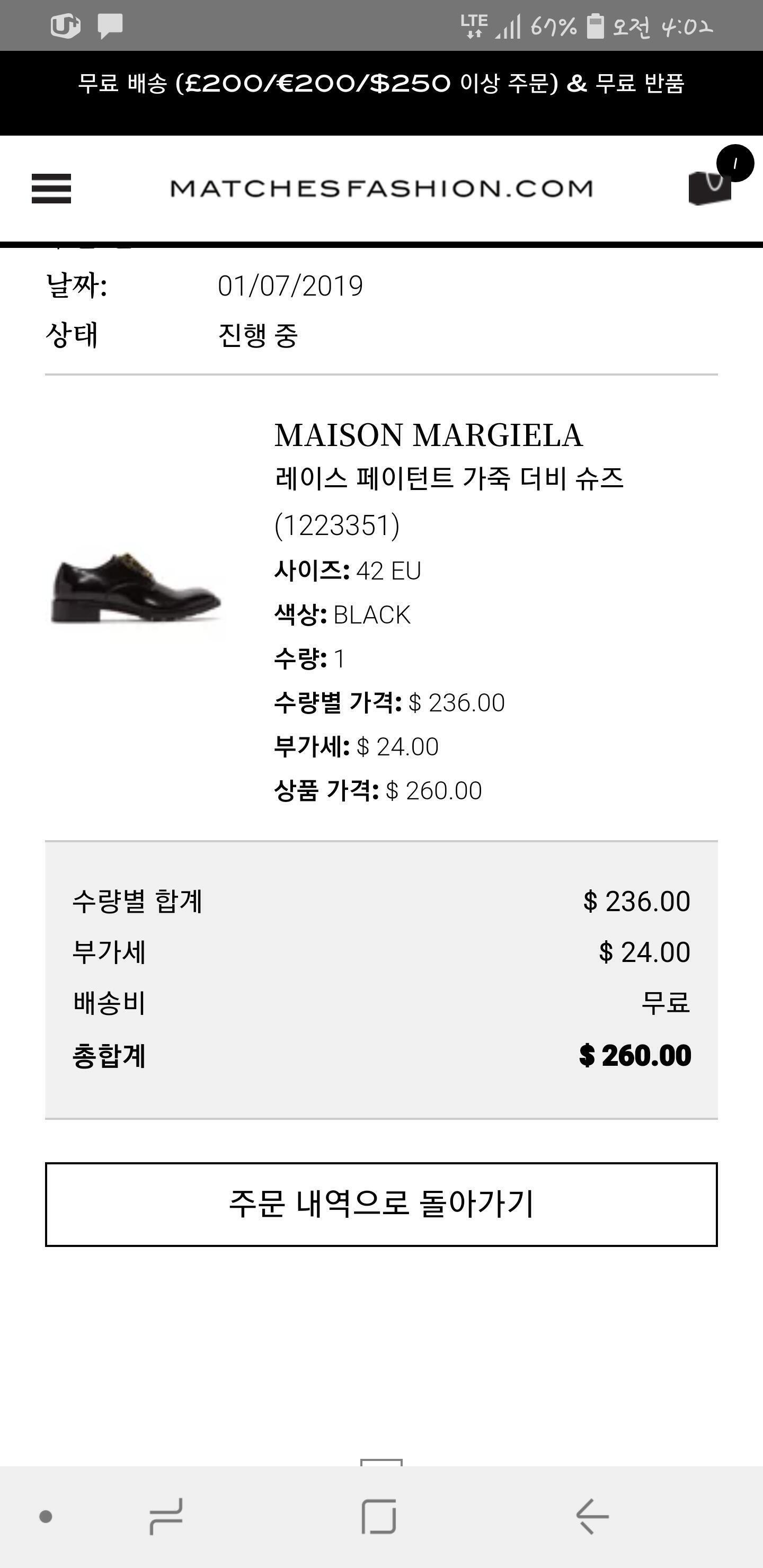Go back with the system back arrow
Screen dimensions: 763x1568
592,1516
